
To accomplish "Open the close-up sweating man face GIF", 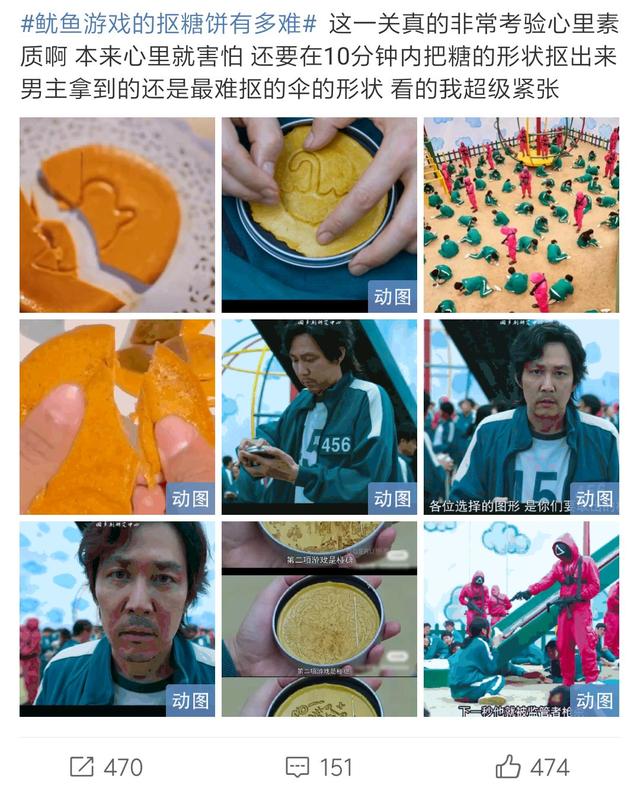I will (x=117, y=619).
